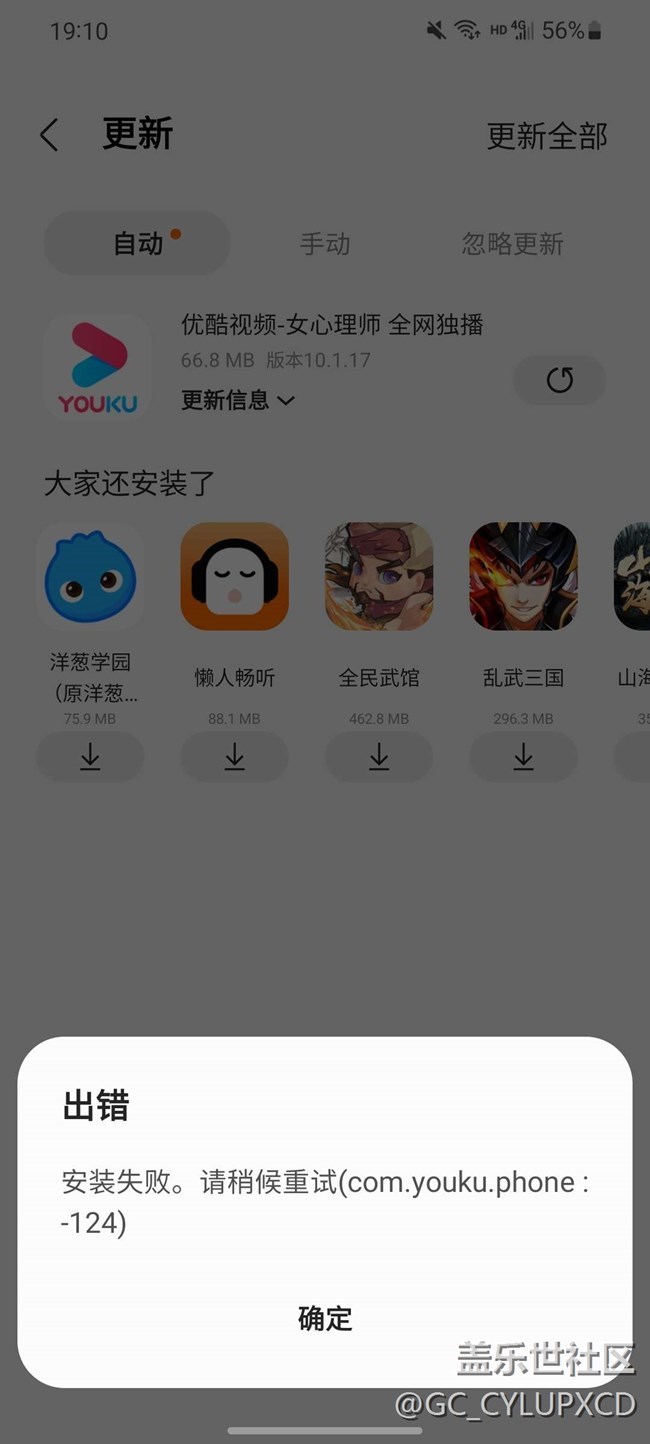The image size is (650, 1444).
Task: Open the 乱武三国 app tile
Action: point(522,578)
